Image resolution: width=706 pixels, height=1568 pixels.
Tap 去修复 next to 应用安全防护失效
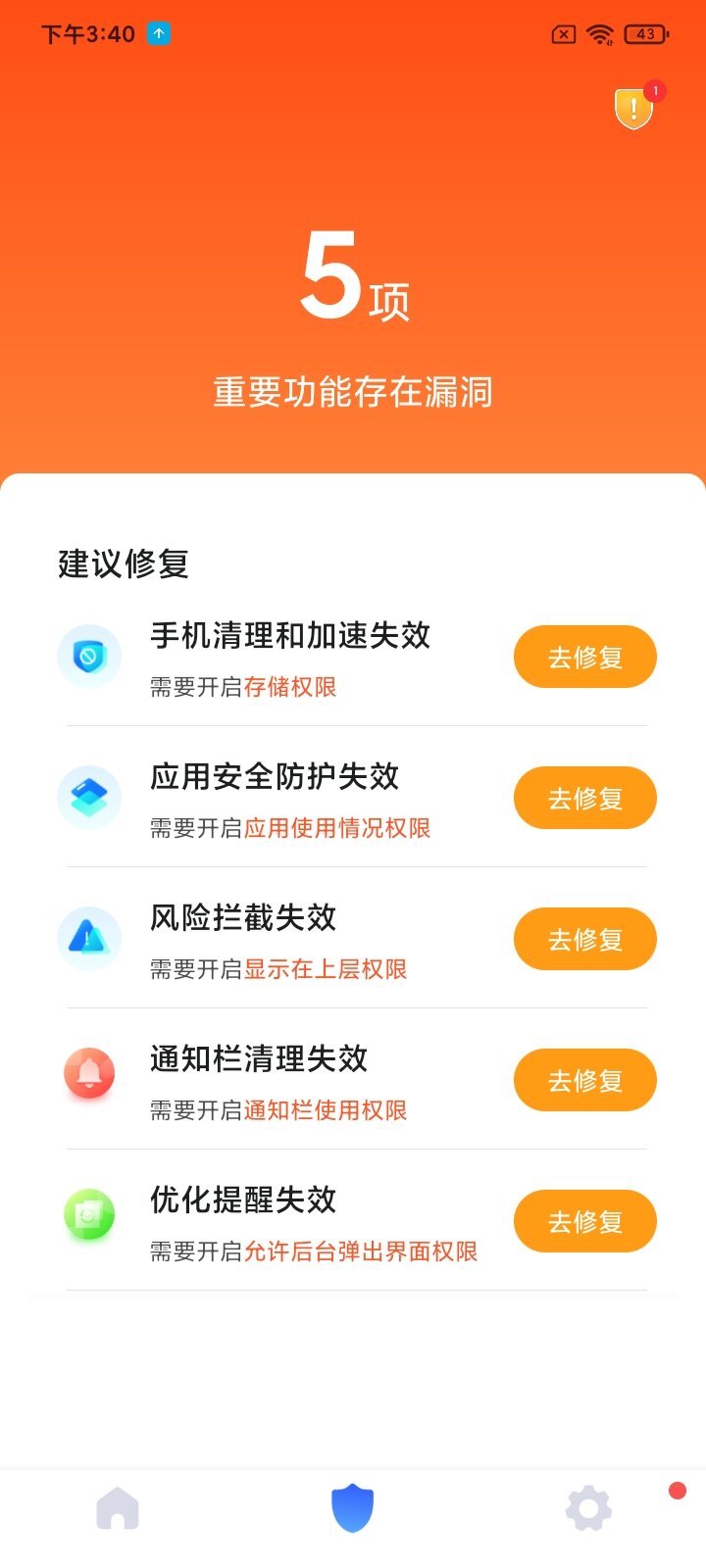[x=584, y=798]
